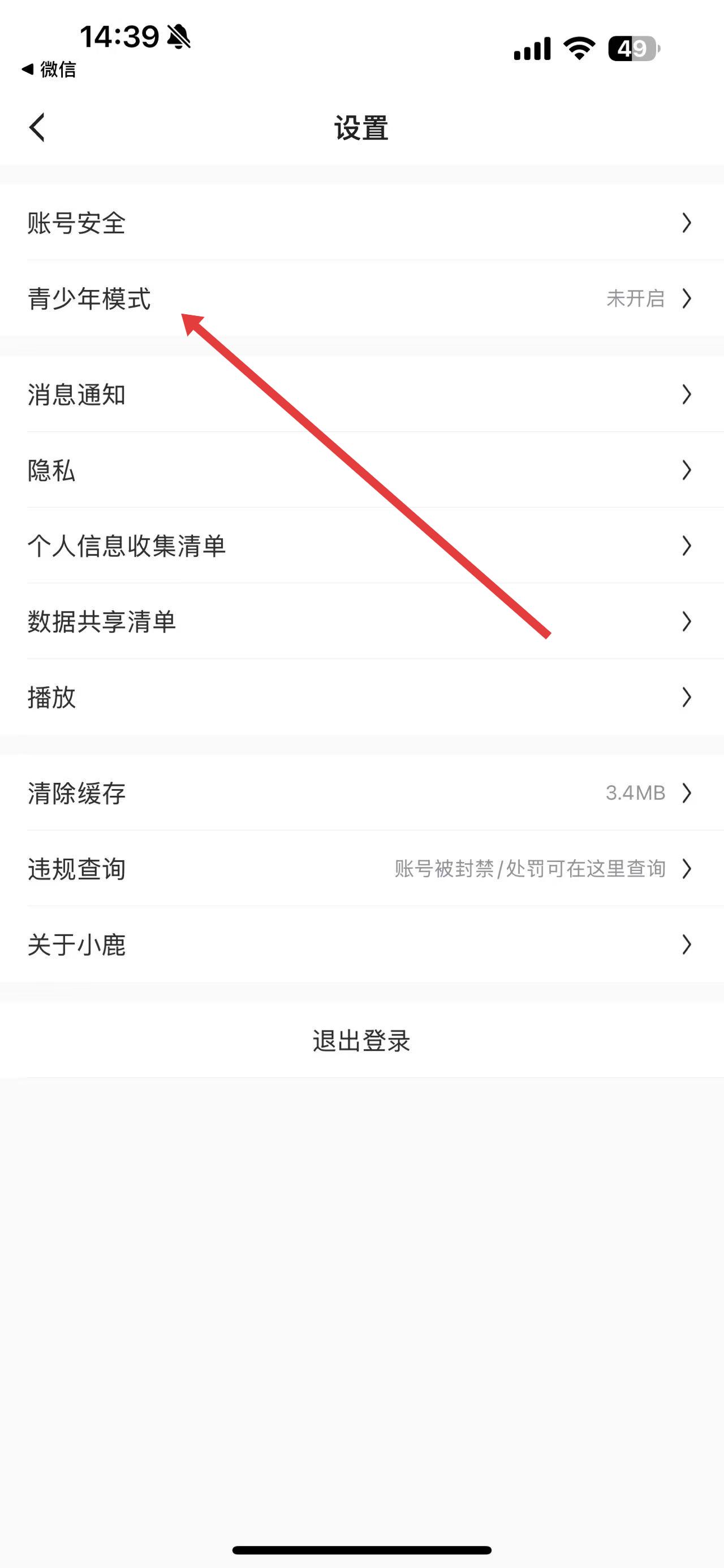
Task: View 个人信息收集清单
Action: pos(361,545)
